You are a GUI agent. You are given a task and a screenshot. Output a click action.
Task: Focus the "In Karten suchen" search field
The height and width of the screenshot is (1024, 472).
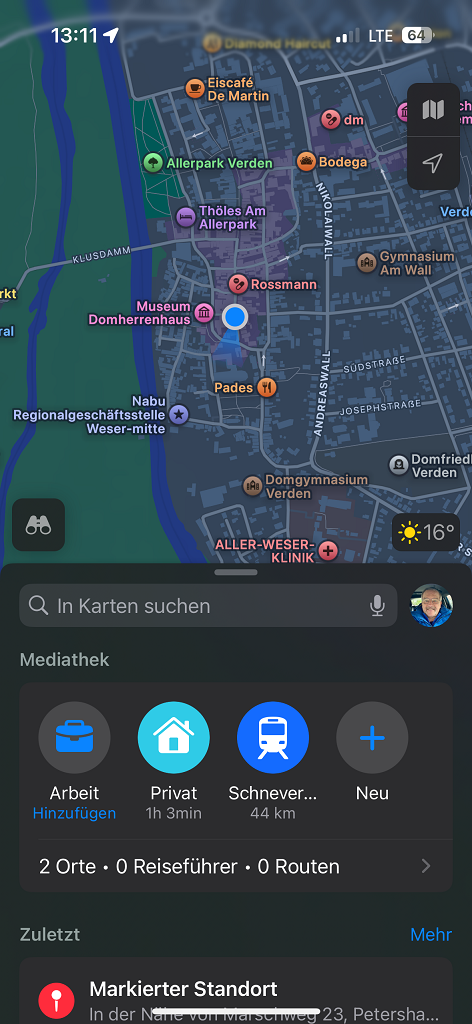click(x=208, y=605)
